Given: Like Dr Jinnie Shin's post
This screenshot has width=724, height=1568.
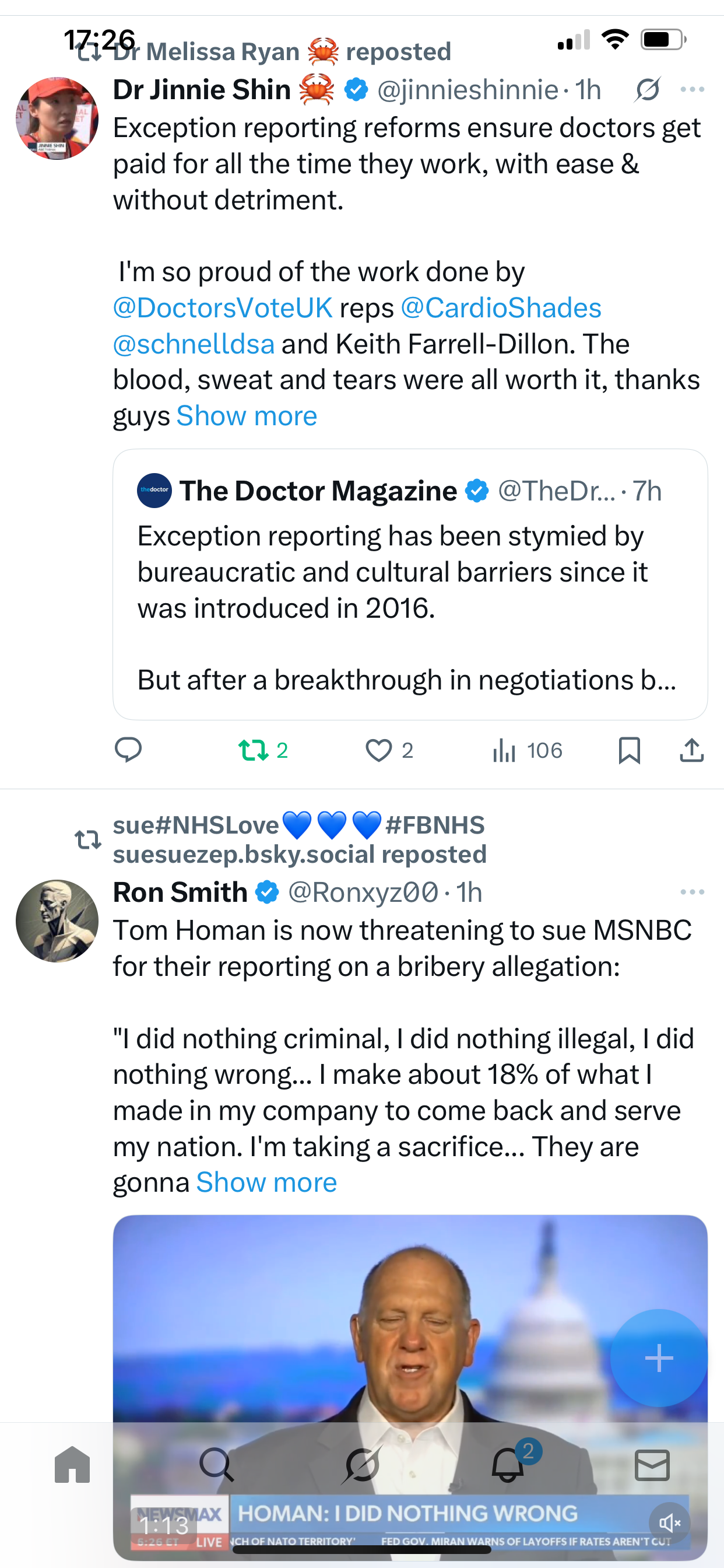Looking at the screenshot, I should pyautogui.click(x=378, y=750).
